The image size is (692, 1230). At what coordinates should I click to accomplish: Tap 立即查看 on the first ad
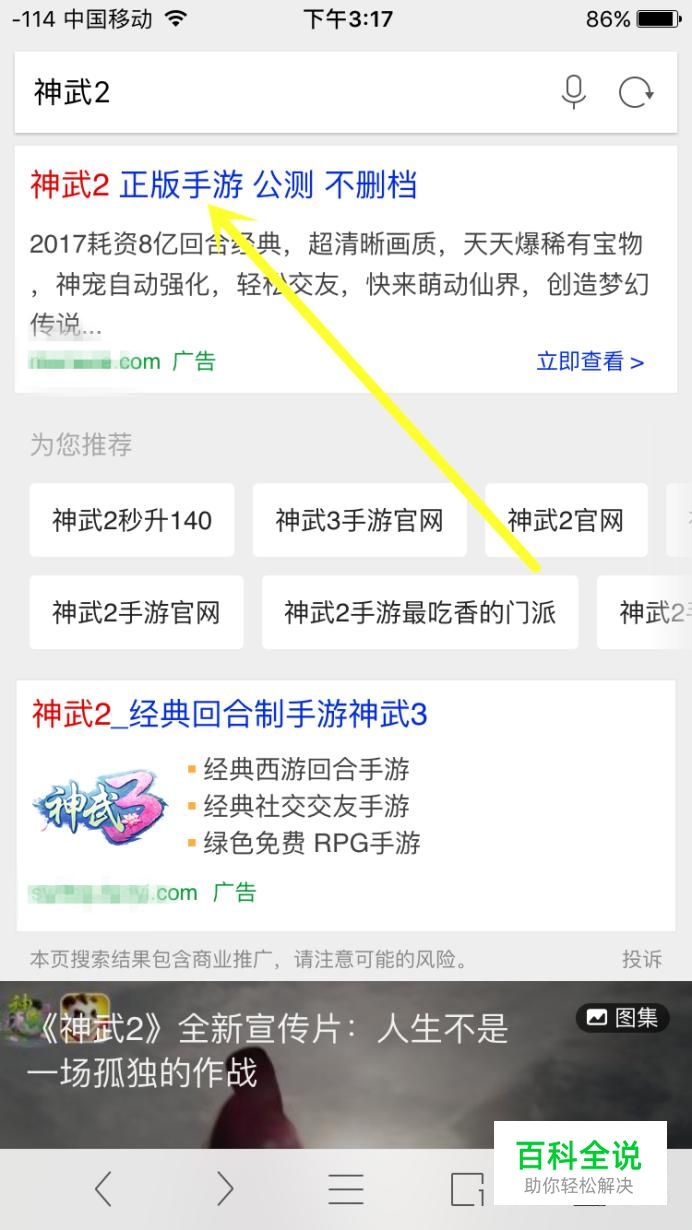click(x=590, y=361)
